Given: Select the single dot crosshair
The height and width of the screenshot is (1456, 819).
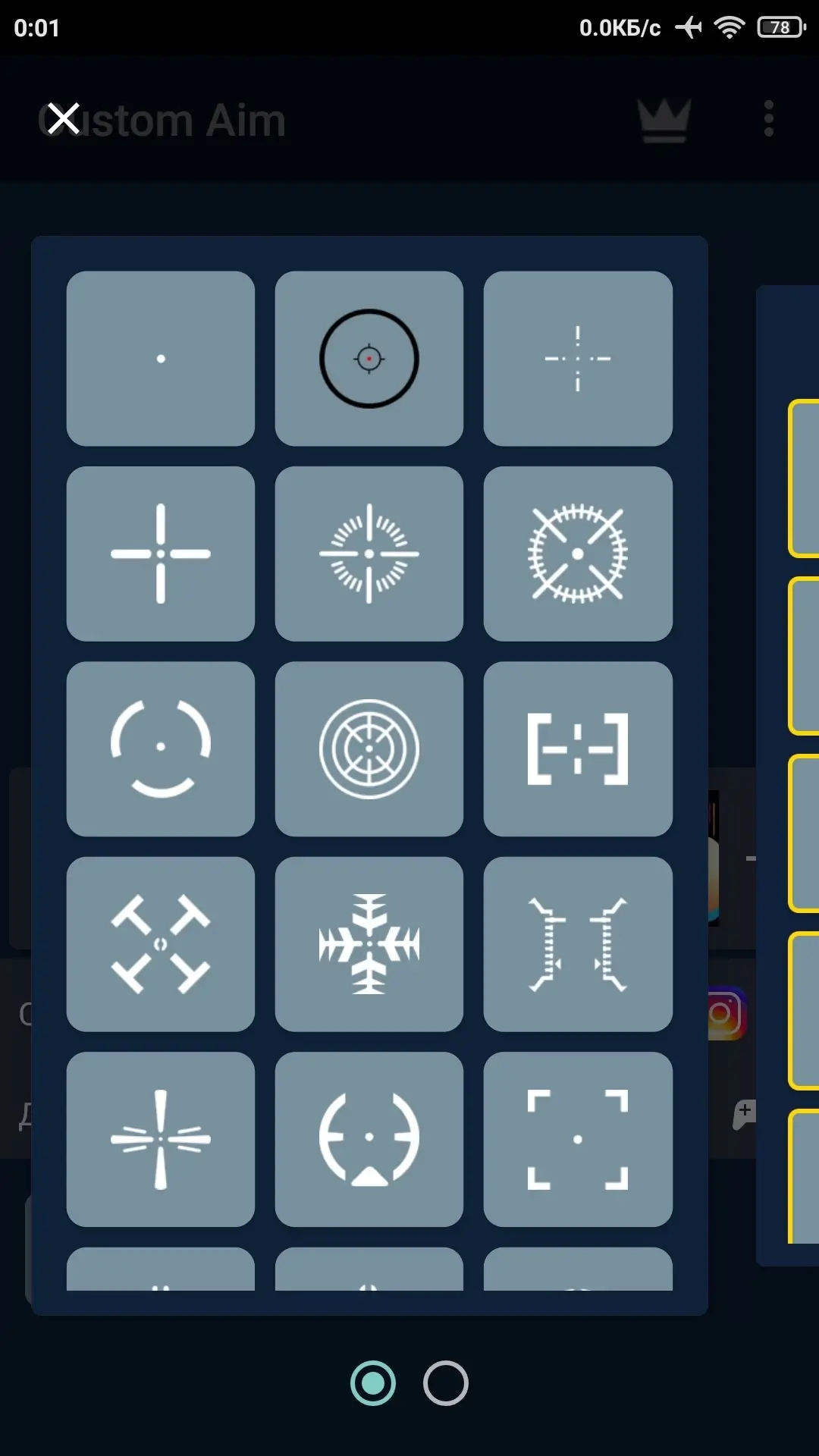Looking at the screenshot, I should 161,359.
